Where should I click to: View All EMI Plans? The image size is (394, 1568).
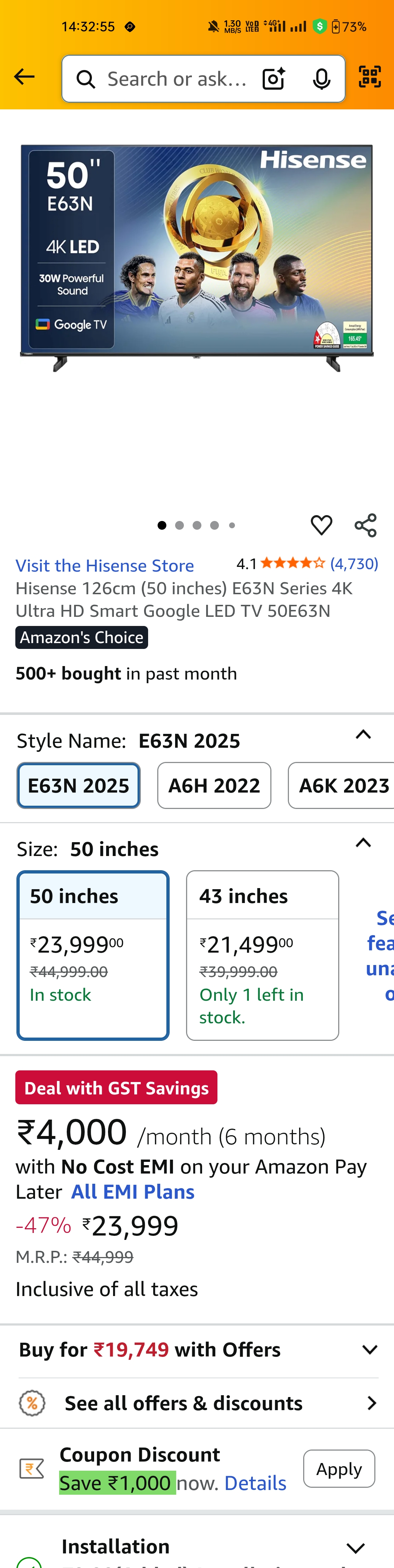(x=133, y=1191)
